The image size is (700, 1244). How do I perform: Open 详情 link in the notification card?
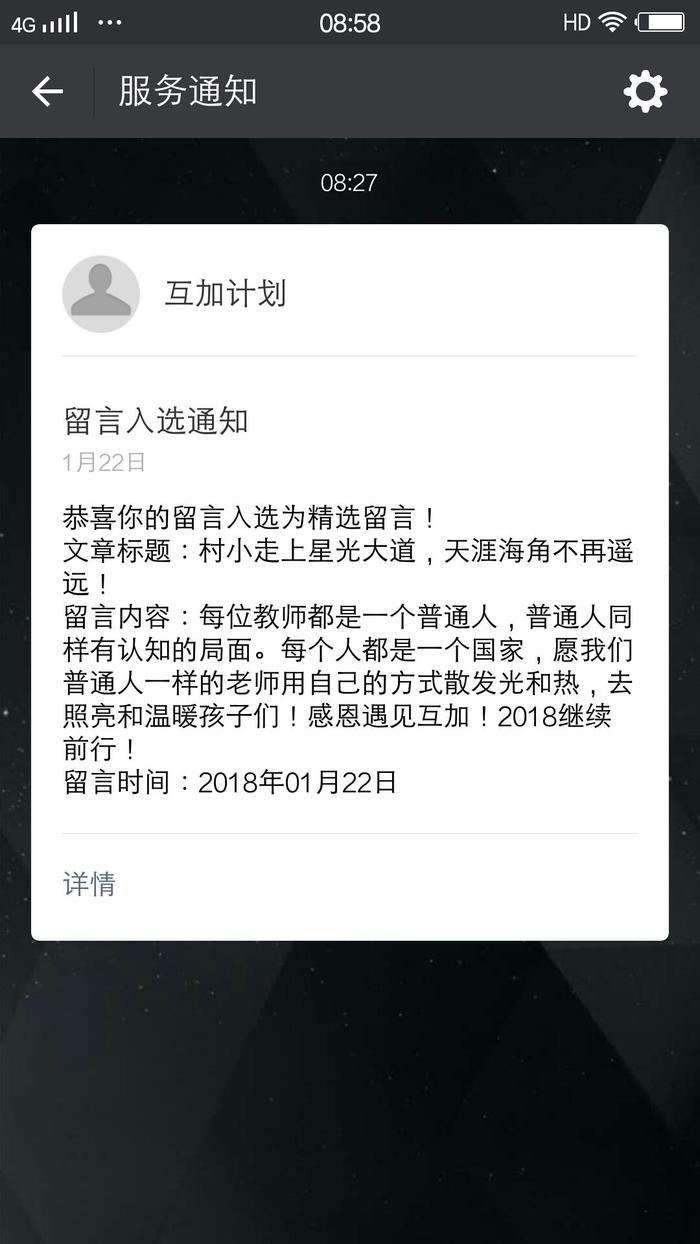click(89, 884)
